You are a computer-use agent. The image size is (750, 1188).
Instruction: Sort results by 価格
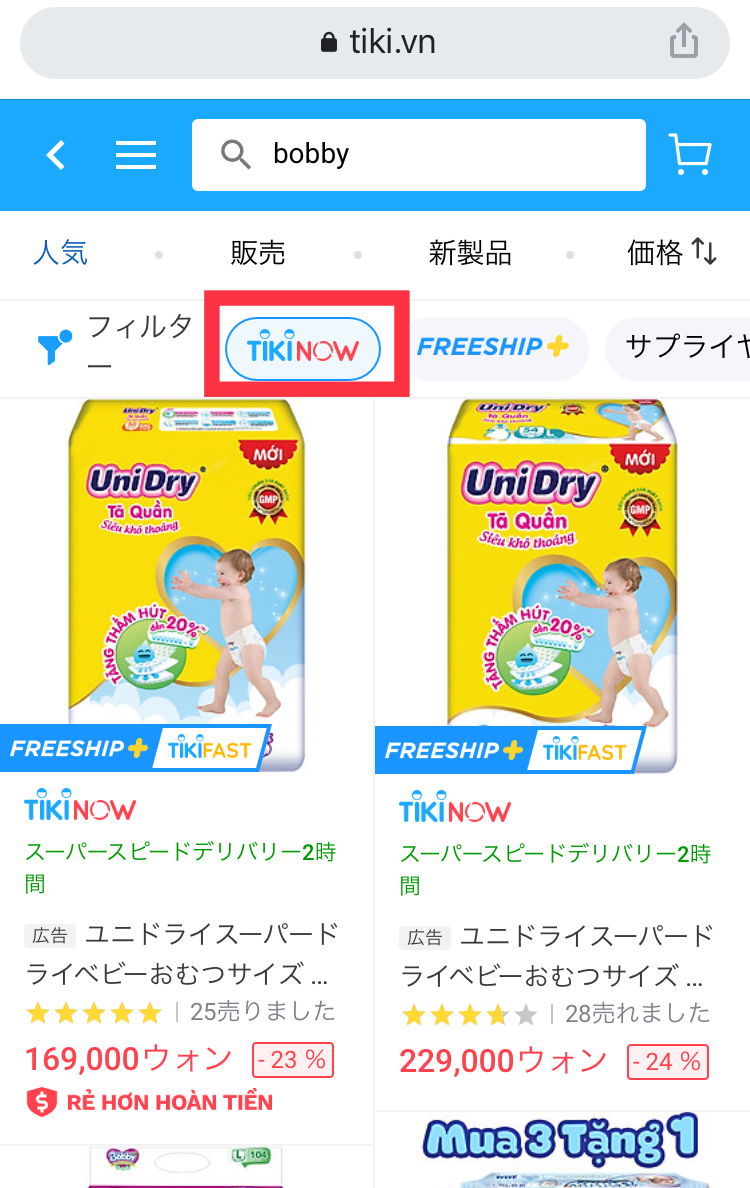(672, 253)
